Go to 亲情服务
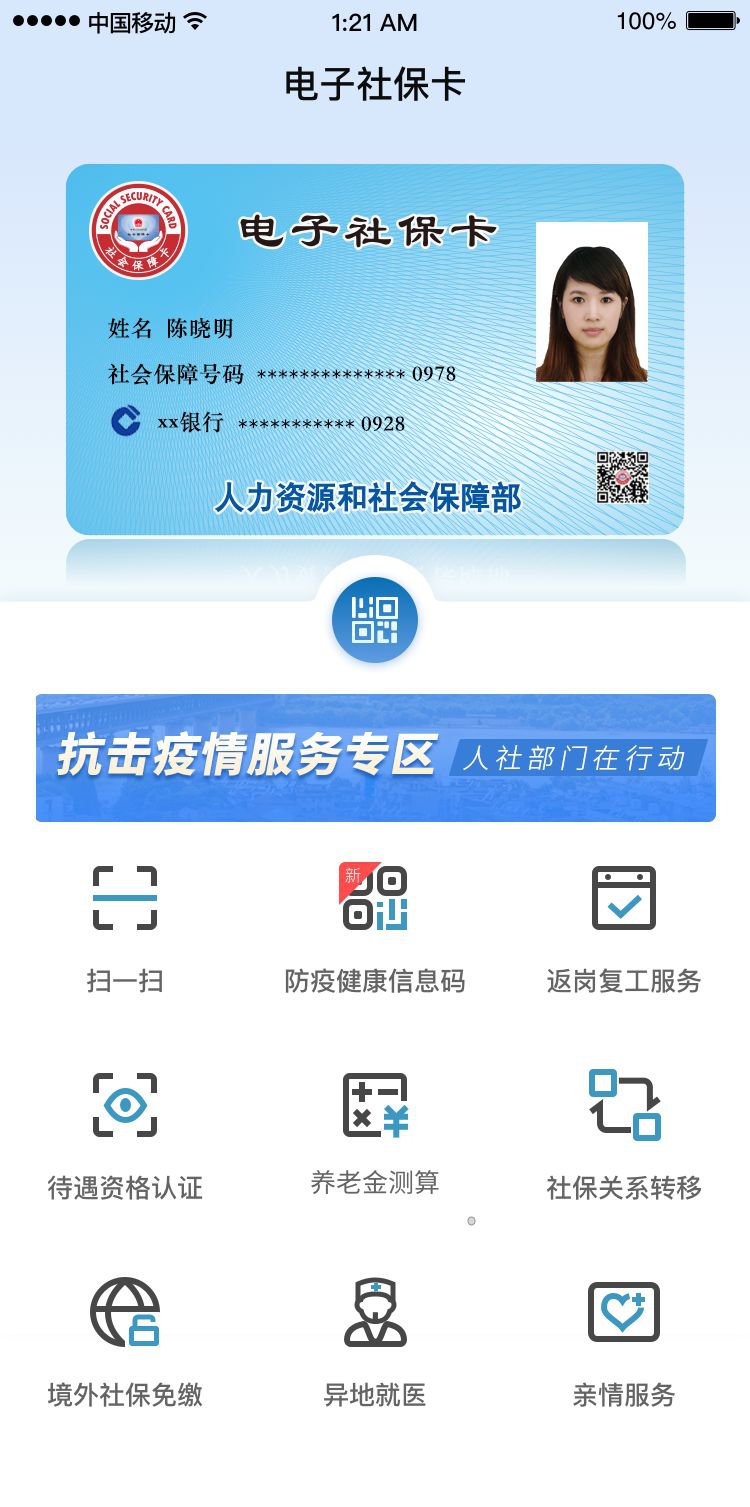 [x=624, y=1340]
